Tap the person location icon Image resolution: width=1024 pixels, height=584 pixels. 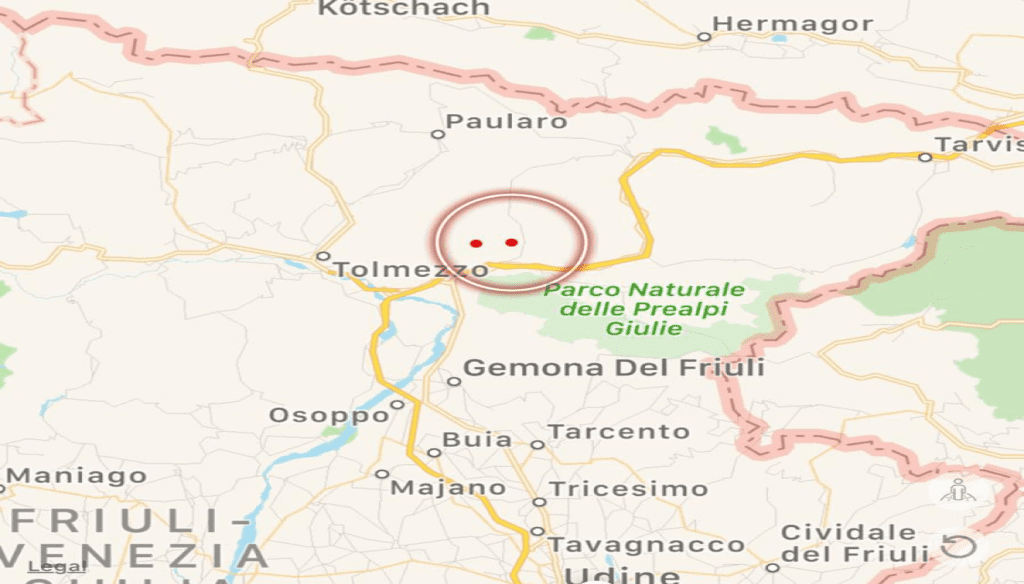tap(959, 491)
